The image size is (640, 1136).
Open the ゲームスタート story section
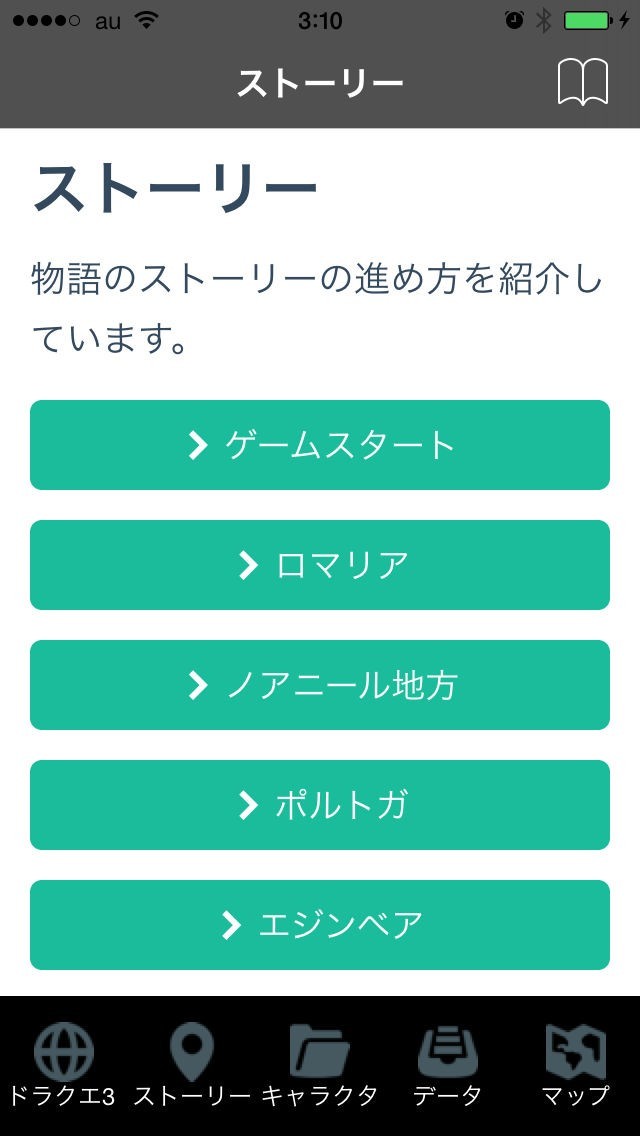click(x=320, y=445)
